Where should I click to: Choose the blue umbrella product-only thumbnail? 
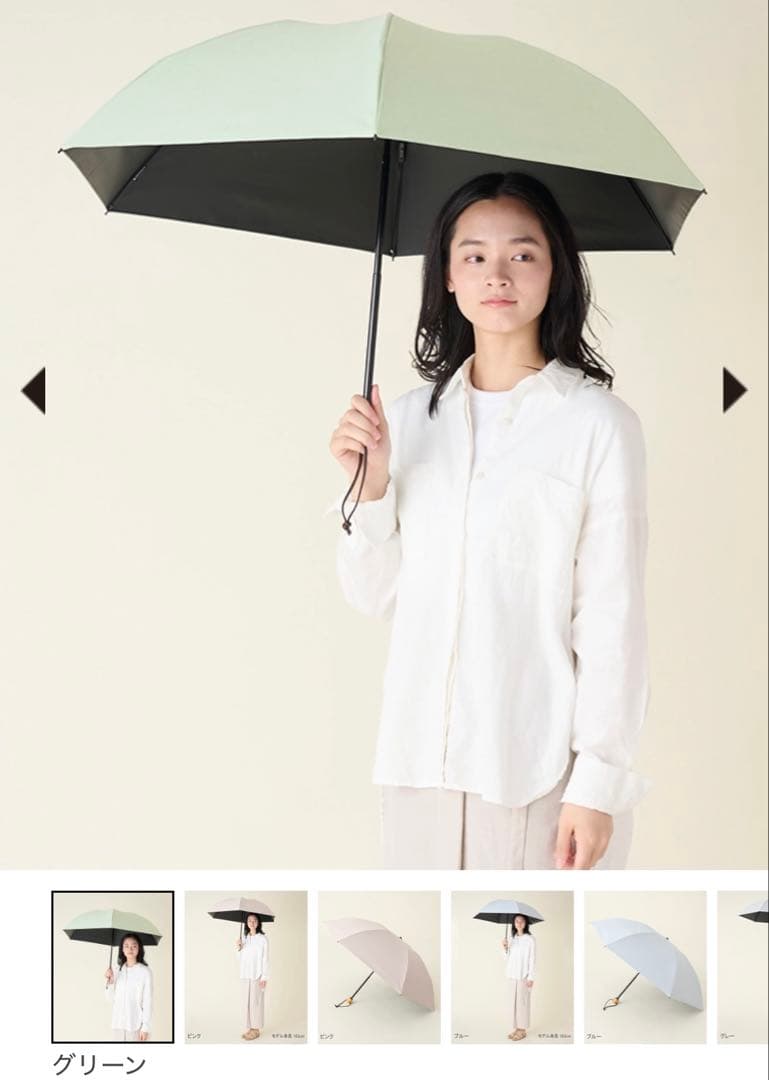(x=645, y=966)
